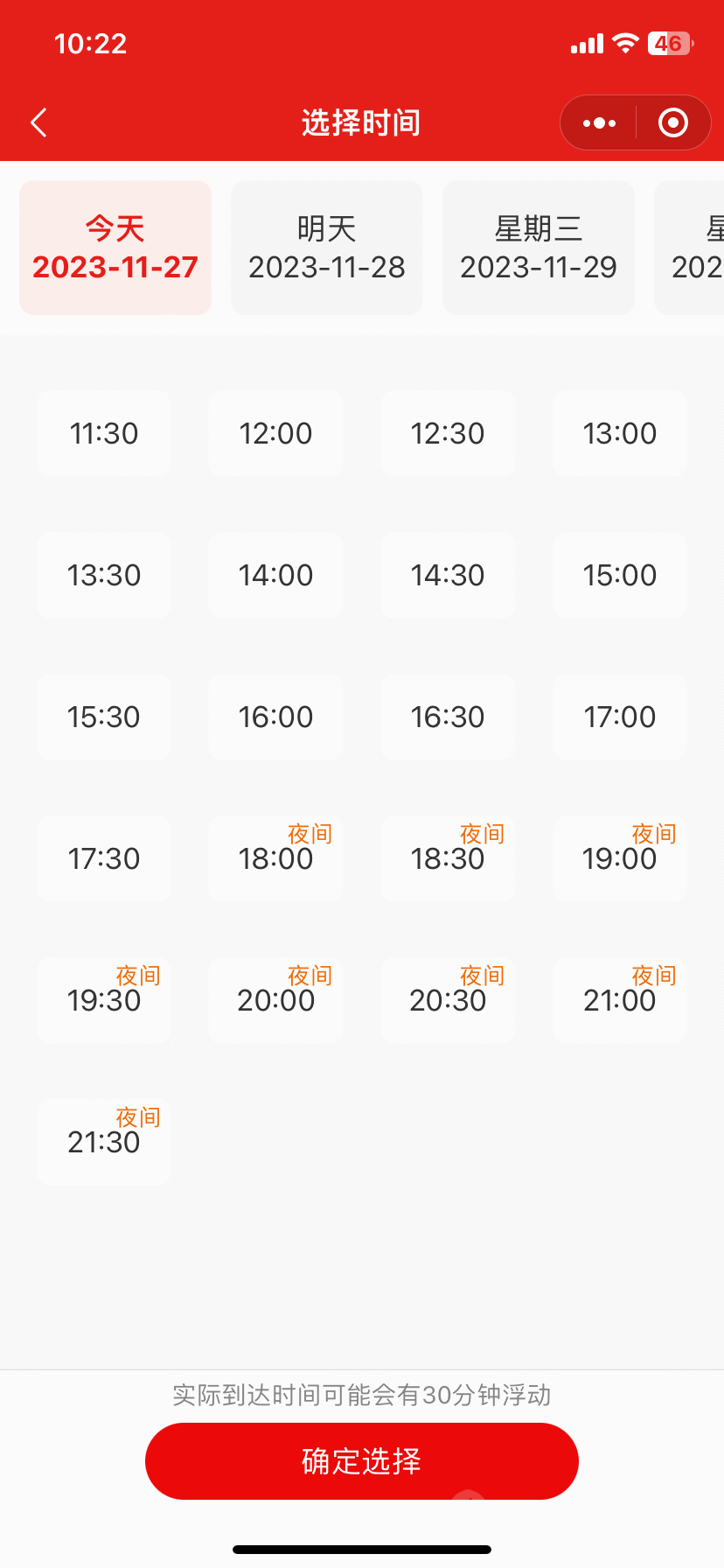This screenshot has height=1568, width=724.
Task: Tap the 16:30 time slot
Action: coord(448,717)
